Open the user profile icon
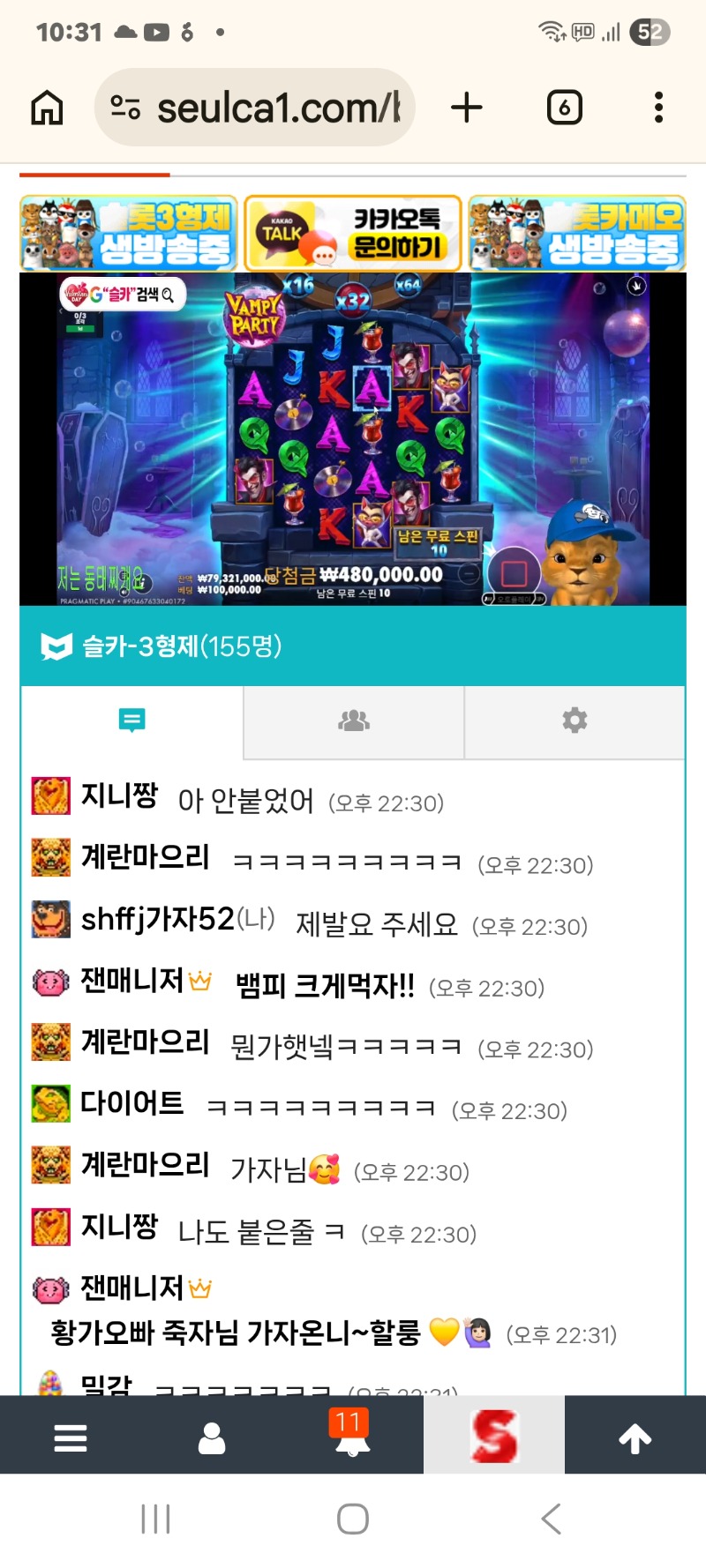Image resolution: width=706 pixels, height=1568 pixels. pyautogui.click(x=212, y=1437)
